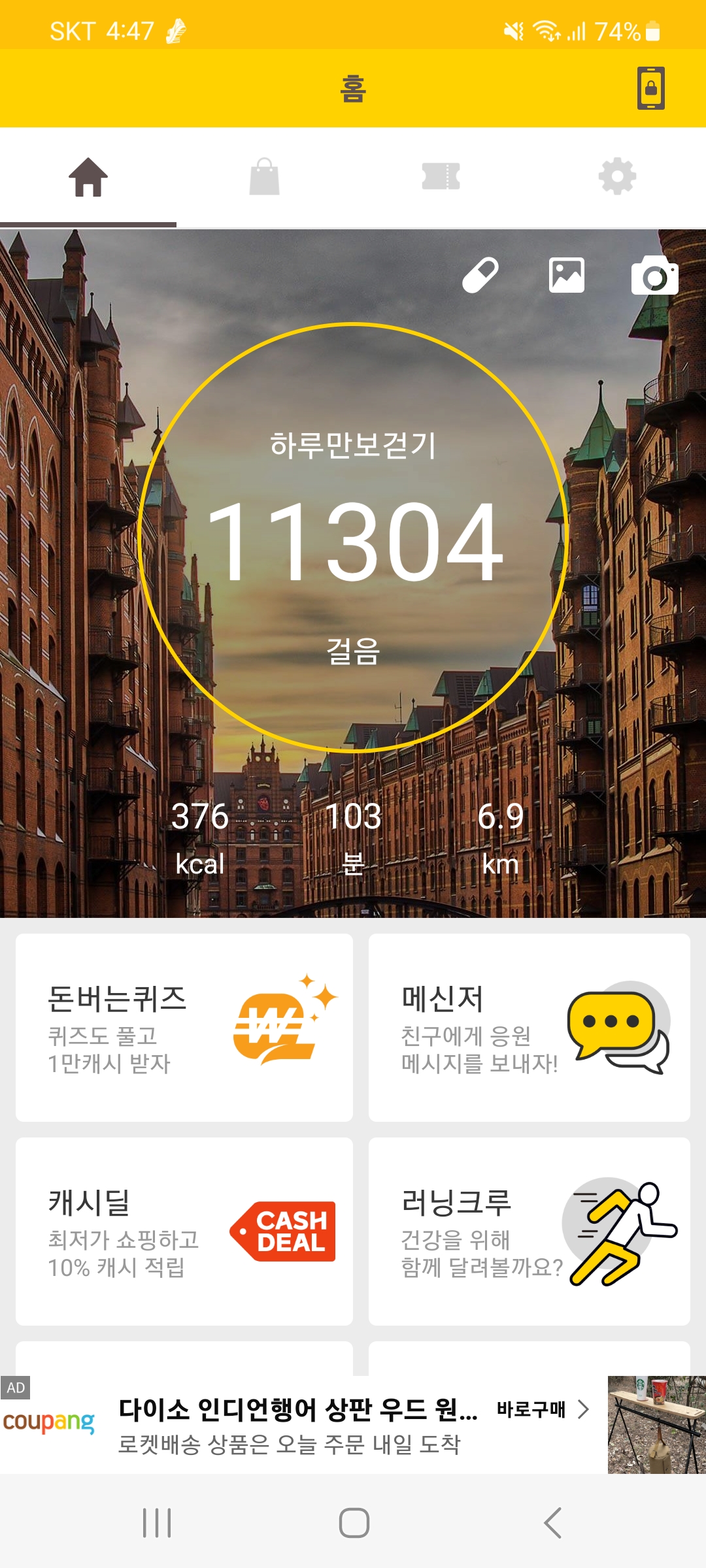Tap the step count circle
The height and width of the screenshot is (1568, 706).
(x=354, y=538)
